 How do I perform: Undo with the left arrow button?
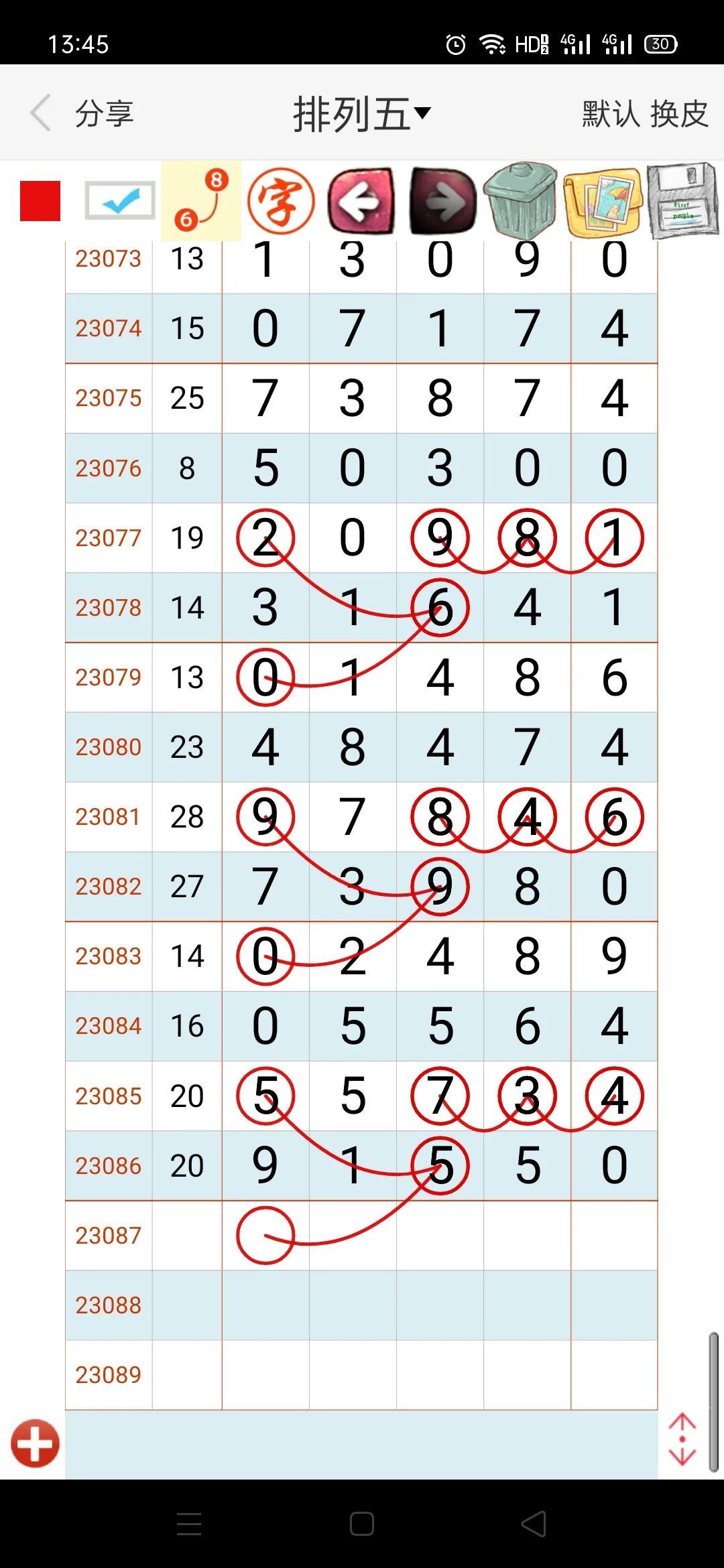tap(361, 201)
